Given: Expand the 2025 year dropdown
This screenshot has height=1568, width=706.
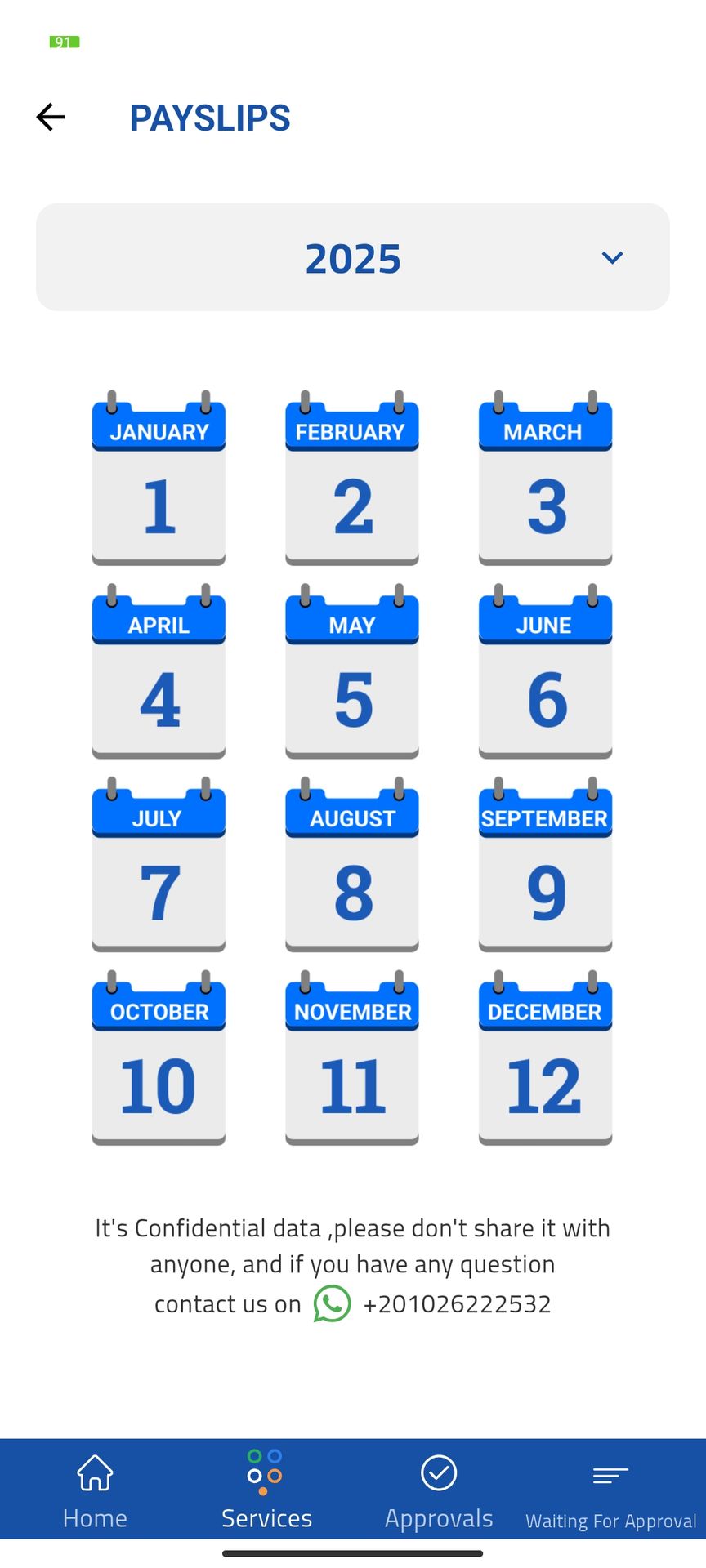Looking at the screenshot, I should (x=353, y=258).
